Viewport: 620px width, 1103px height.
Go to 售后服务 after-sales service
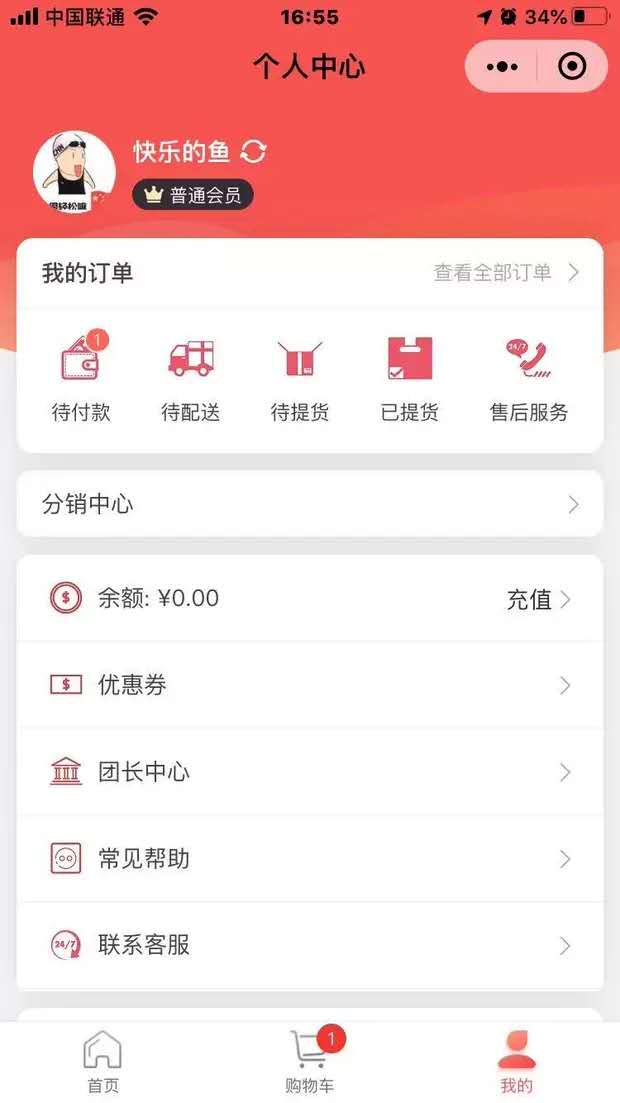[x=528, y=380]
